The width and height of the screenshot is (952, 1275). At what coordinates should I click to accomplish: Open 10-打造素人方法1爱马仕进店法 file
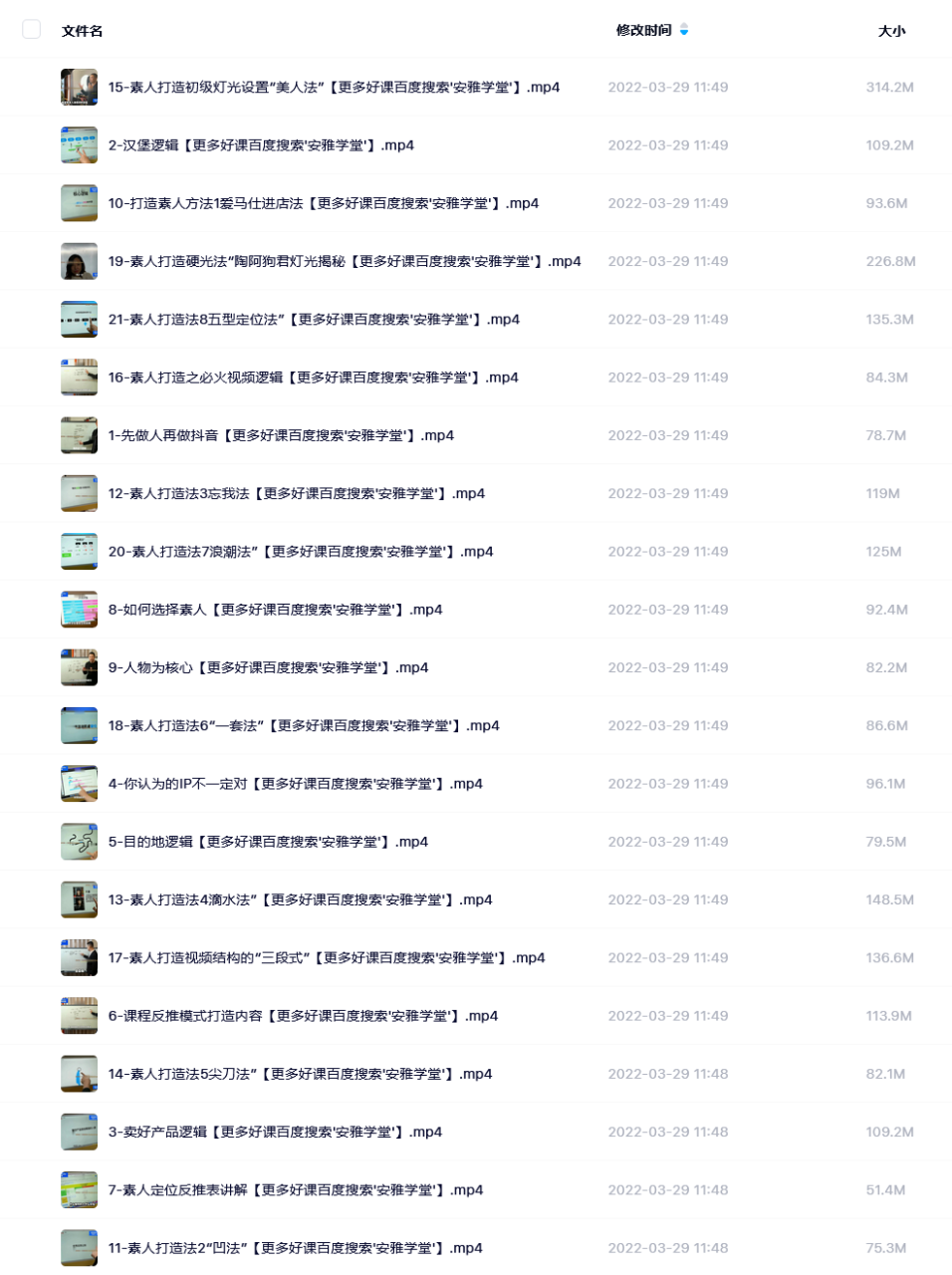(323, 203)
